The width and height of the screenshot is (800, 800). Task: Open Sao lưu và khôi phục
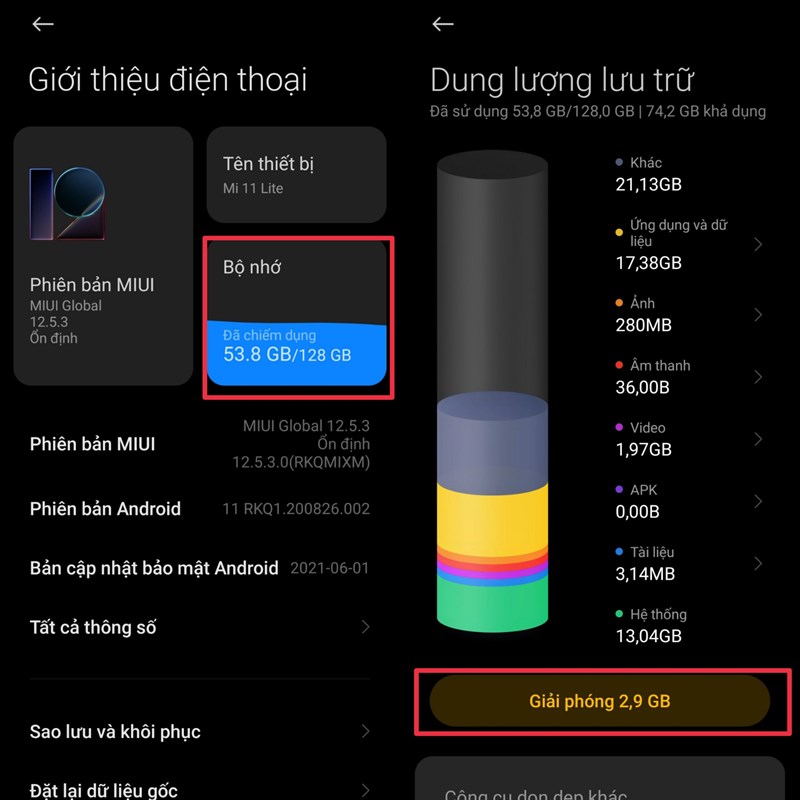[x=200, y=732]
